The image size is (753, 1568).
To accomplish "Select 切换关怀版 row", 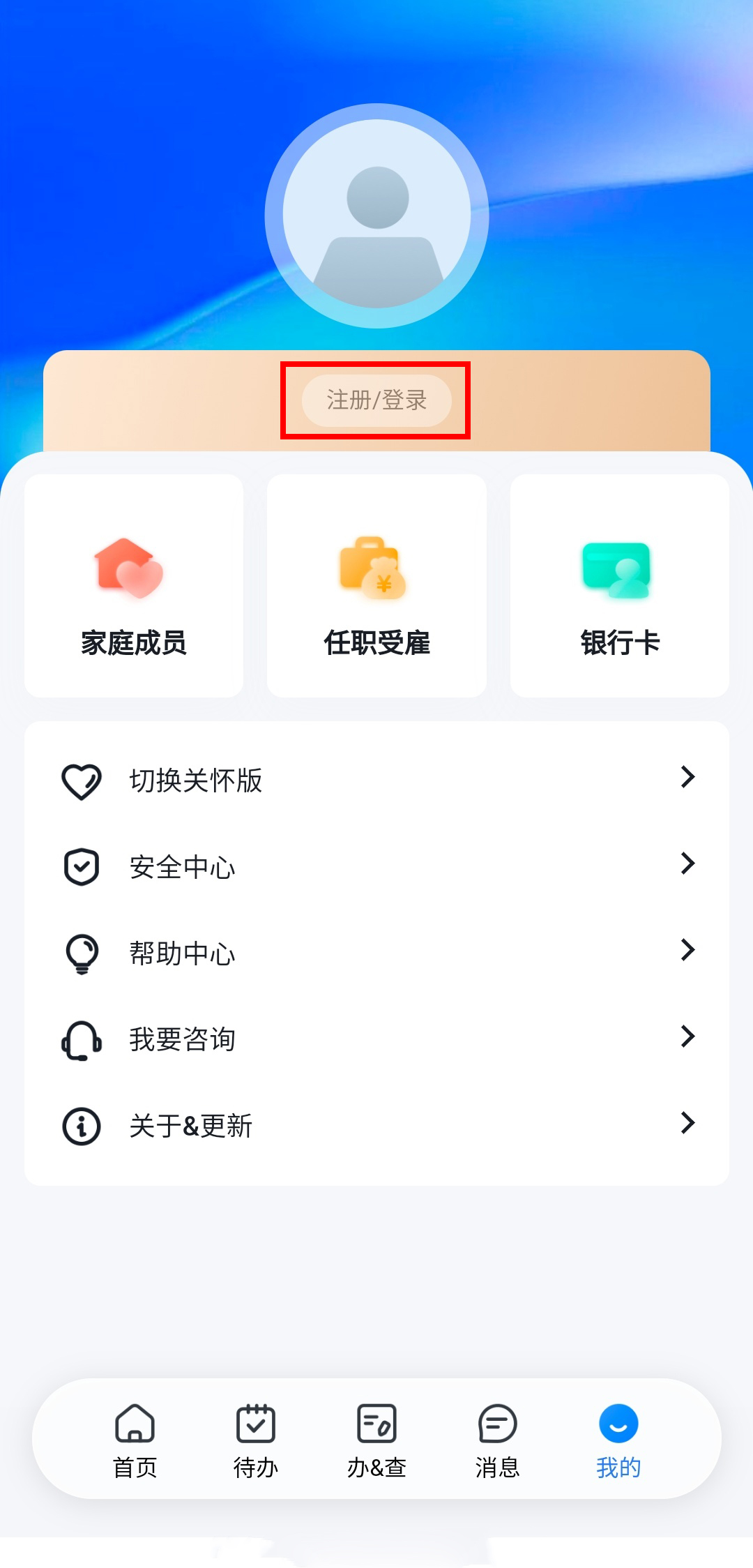I will (376, 780).
